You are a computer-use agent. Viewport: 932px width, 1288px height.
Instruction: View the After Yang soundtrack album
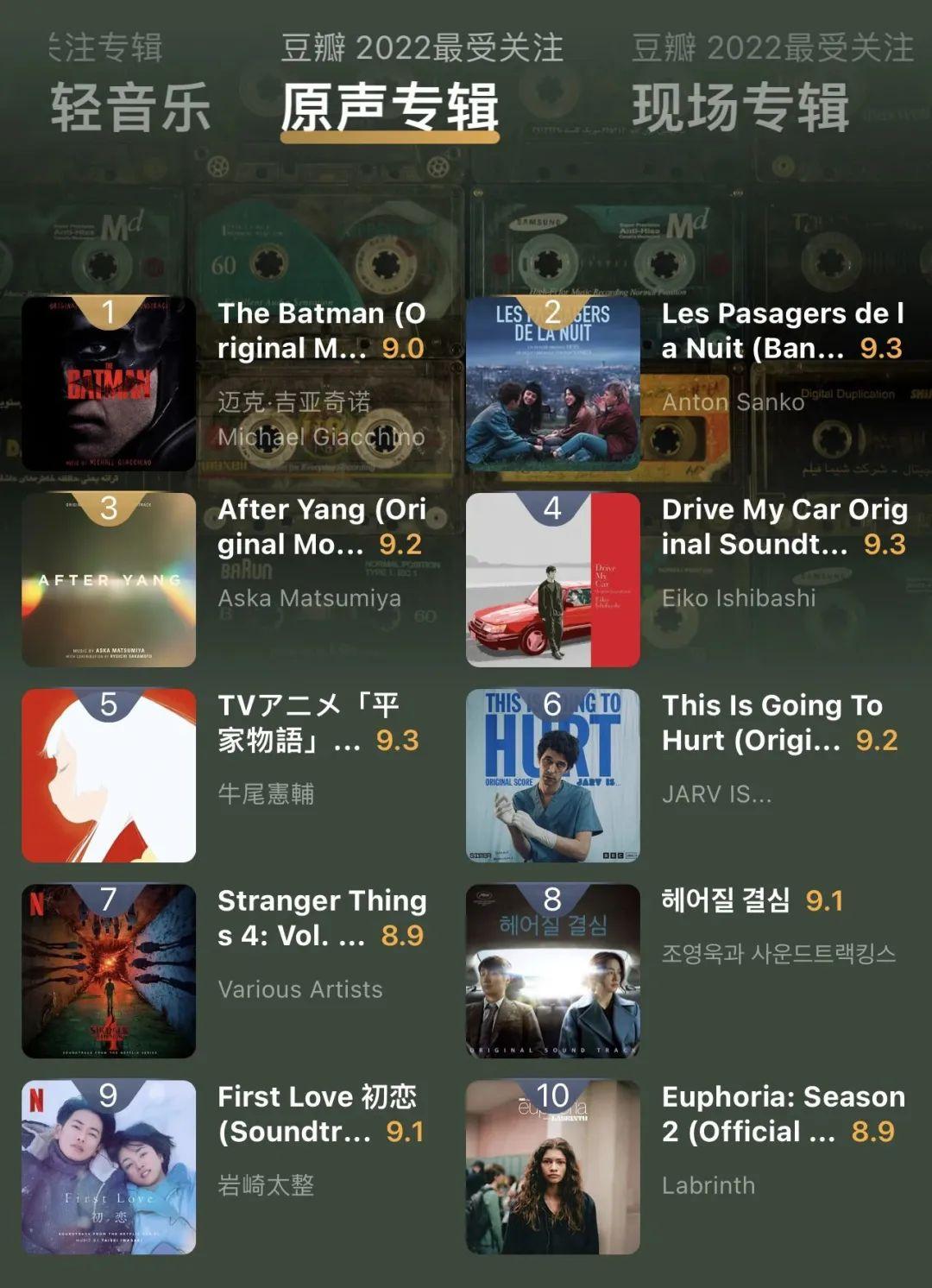(110, 580)
